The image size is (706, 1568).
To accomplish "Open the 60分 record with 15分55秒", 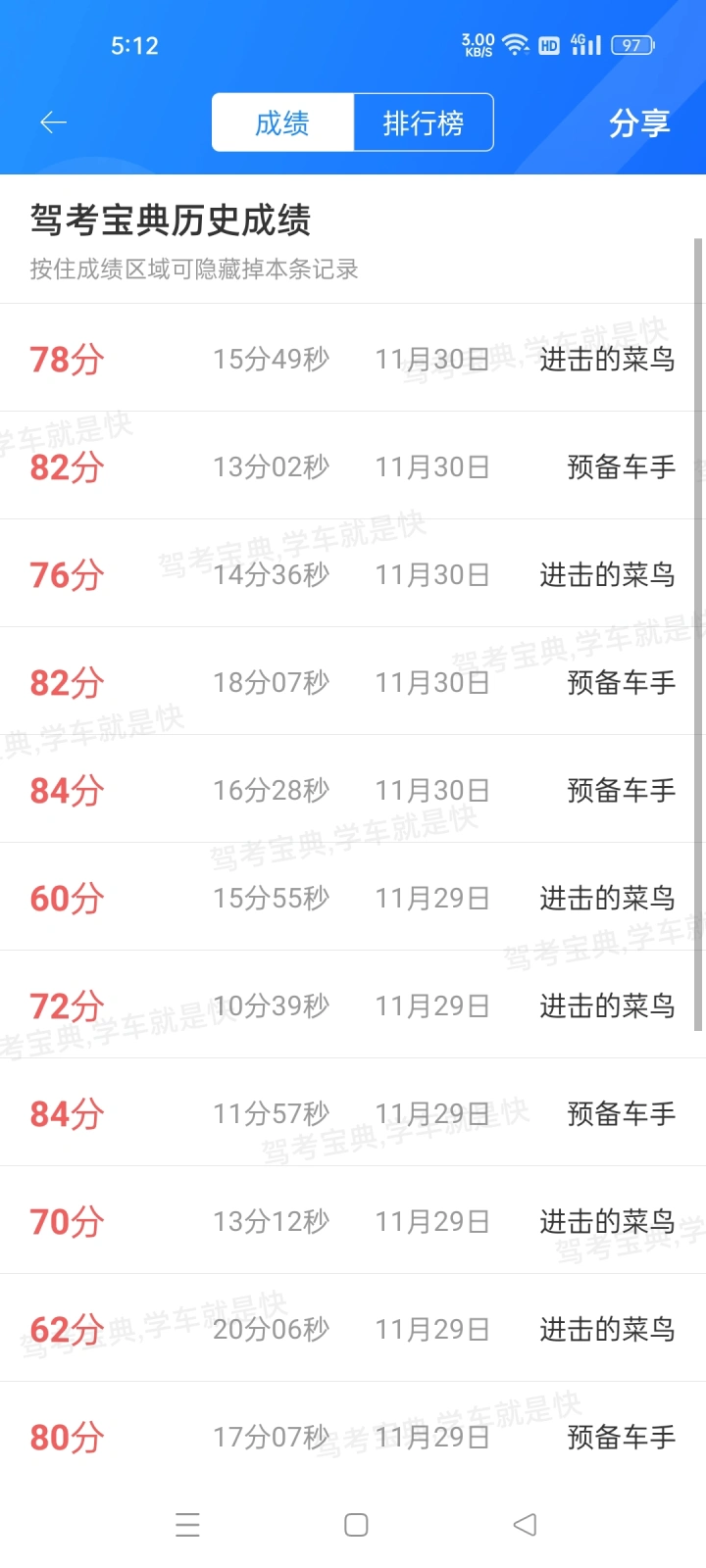I will coord(353,897).
